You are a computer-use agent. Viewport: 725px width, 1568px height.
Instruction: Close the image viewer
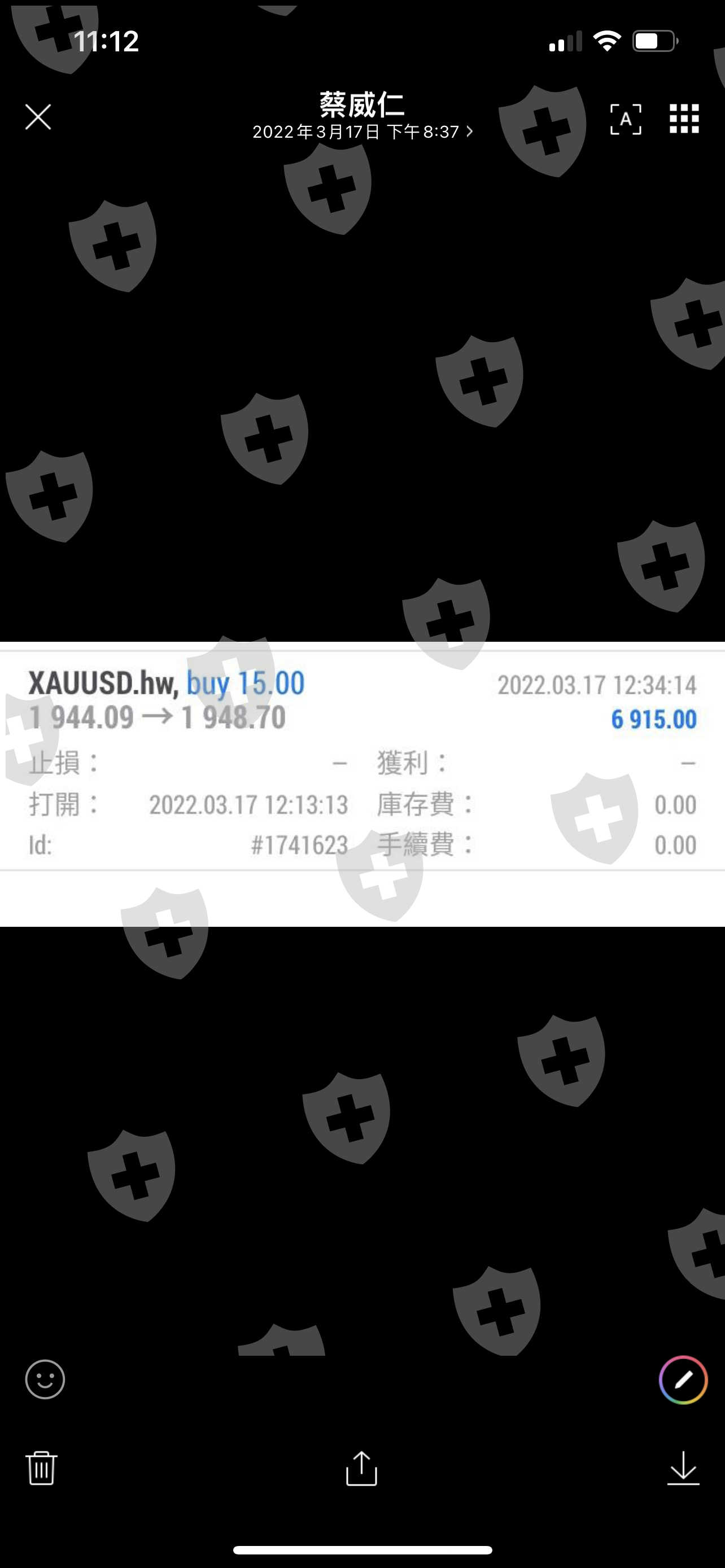pos(38,117)
